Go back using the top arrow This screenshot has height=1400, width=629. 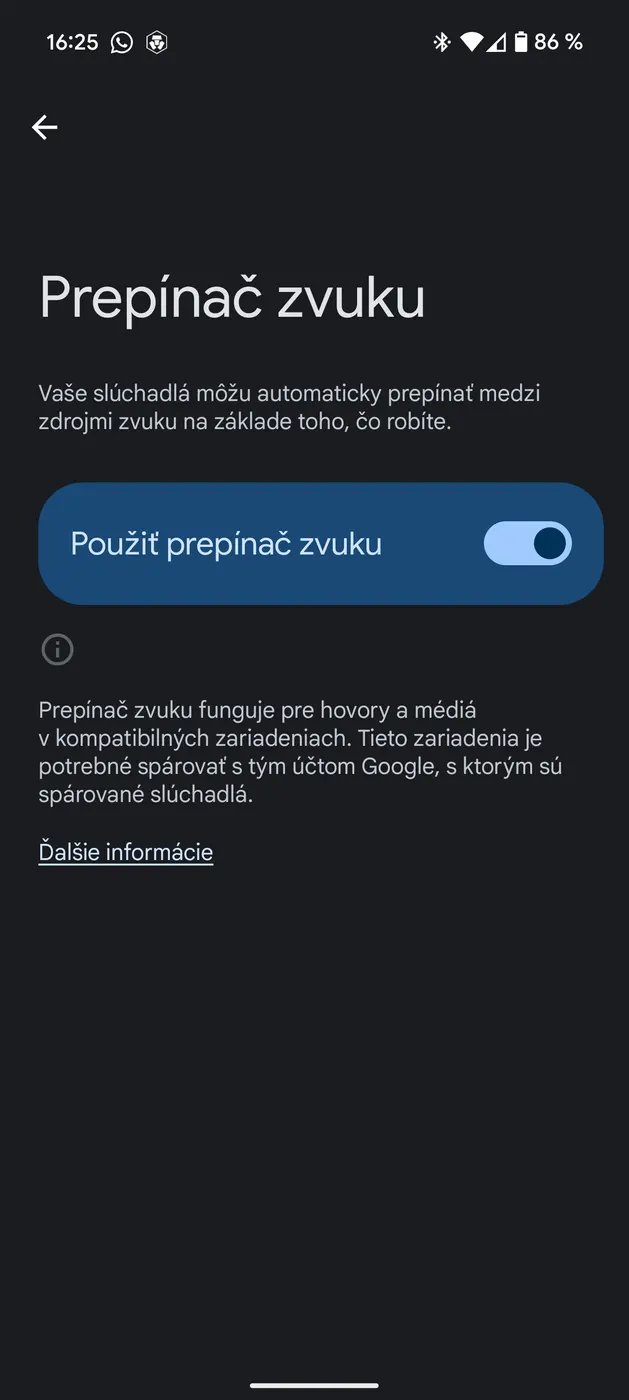pos(45,127)
